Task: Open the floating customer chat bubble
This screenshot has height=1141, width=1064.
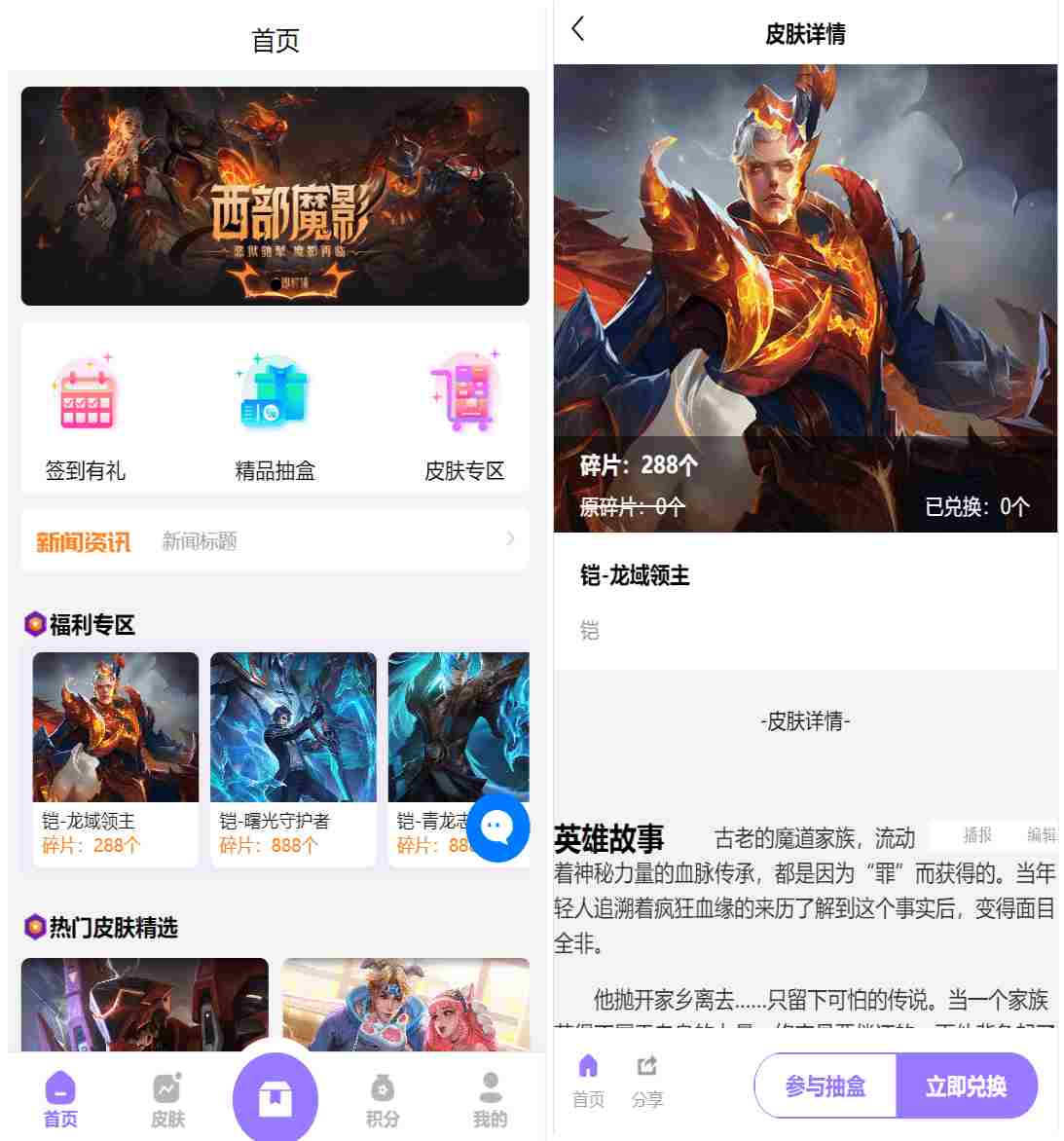Action: pyautogui.click(x=497, y=828)
